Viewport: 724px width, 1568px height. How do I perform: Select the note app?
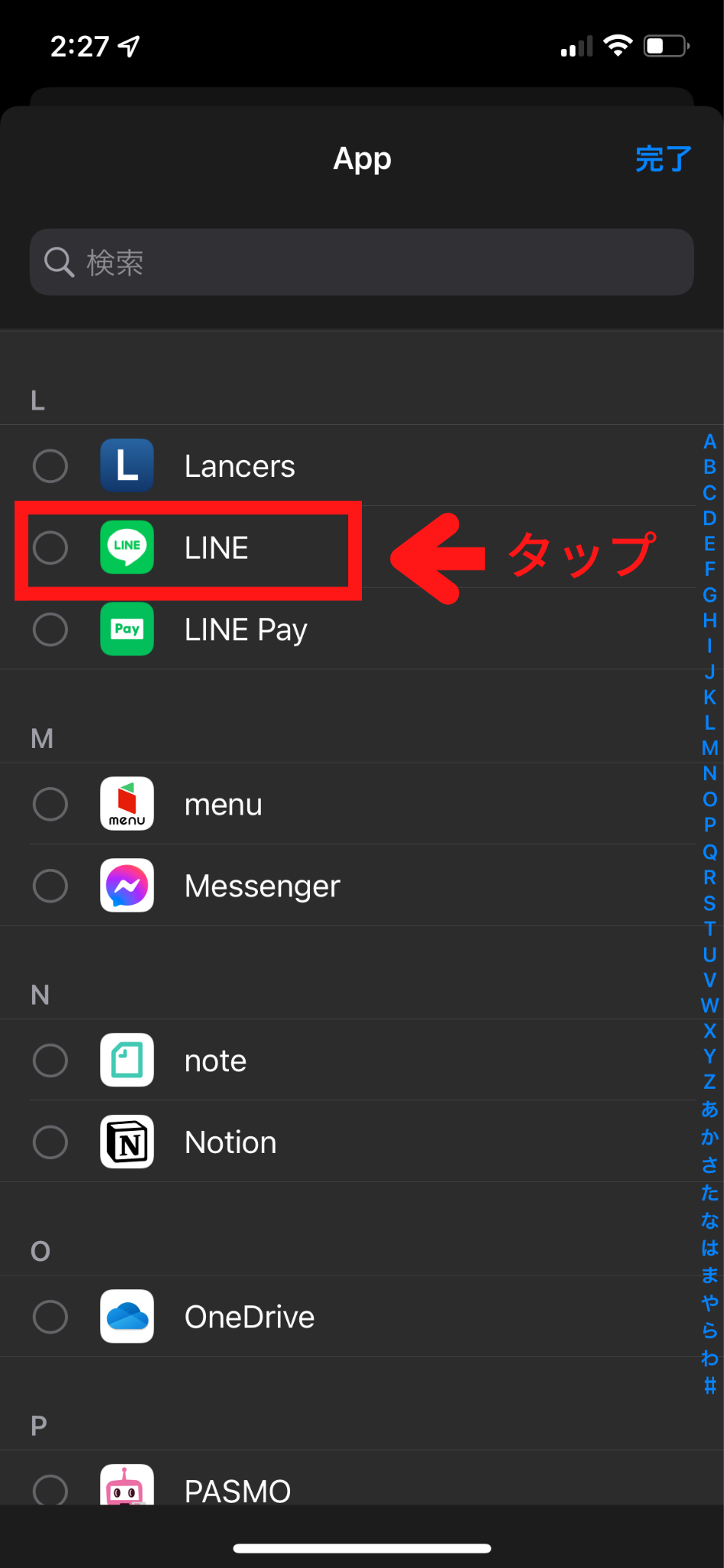point(362,1060)
